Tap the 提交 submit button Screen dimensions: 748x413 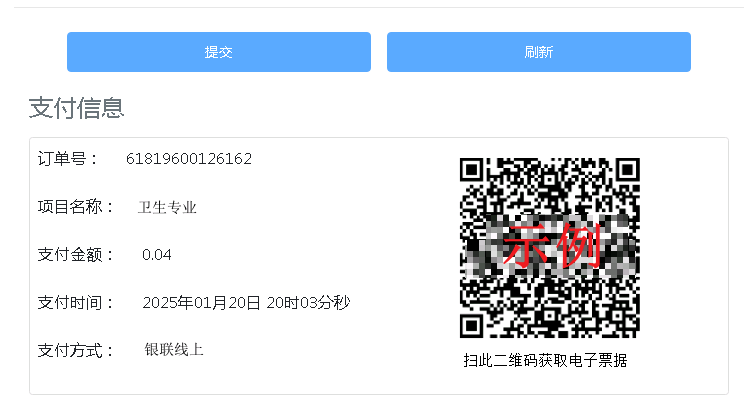pyautogui.click(x=218, y=52)
